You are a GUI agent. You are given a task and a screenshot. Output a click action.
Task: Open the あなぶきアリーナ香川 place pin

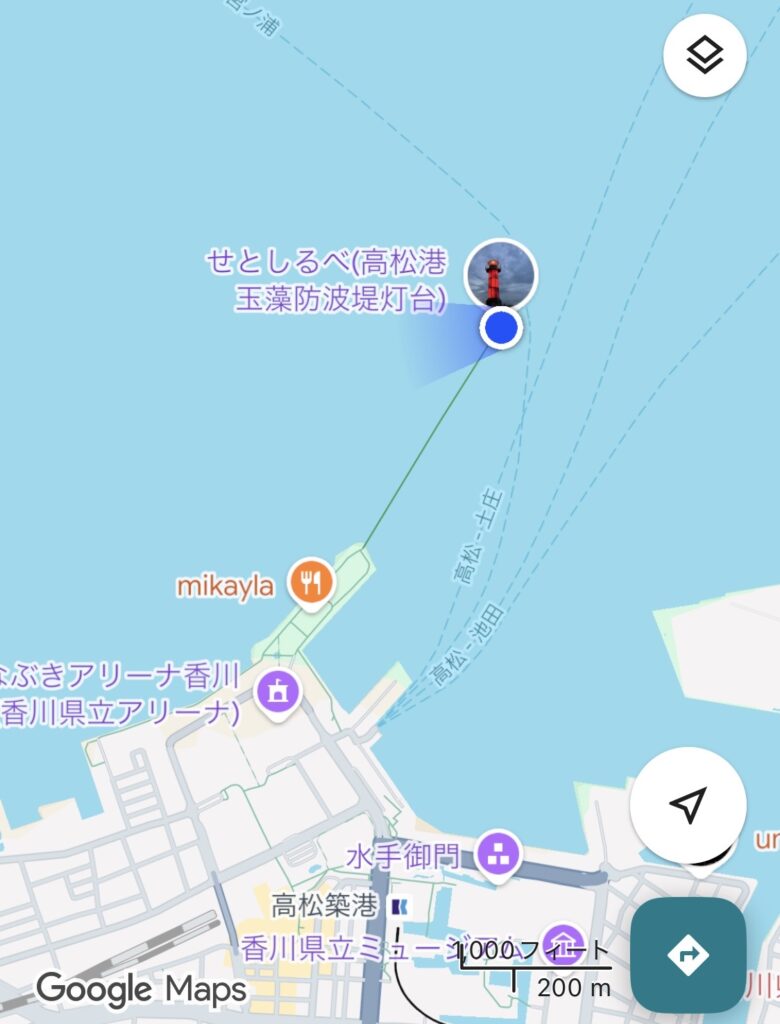click(277, 689)
